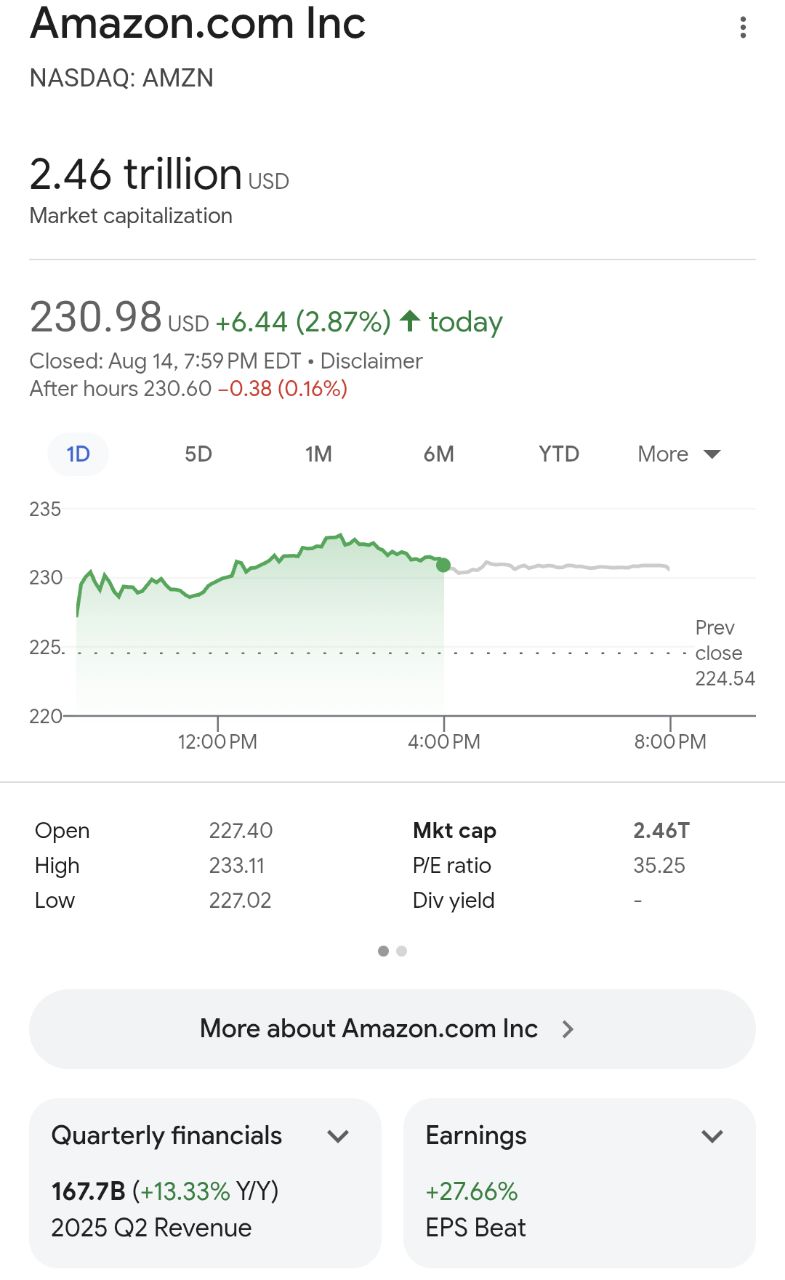Expand the Earnings card
Image resolution: width=785 pixels, height=1280 pixels.
(x=712, y=1136)
